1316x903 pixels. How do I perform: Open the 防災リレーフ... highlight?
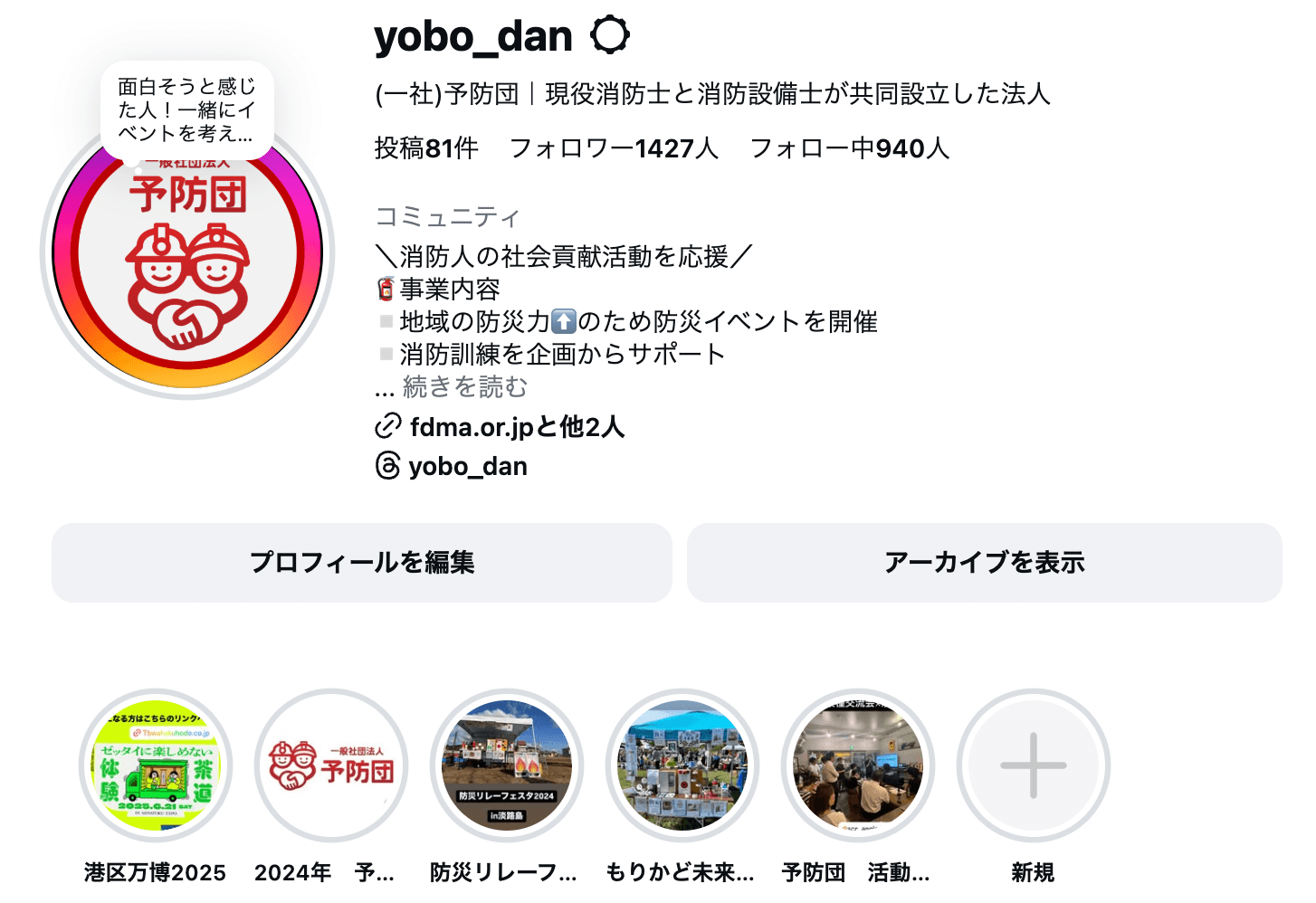tap(507, 765)
